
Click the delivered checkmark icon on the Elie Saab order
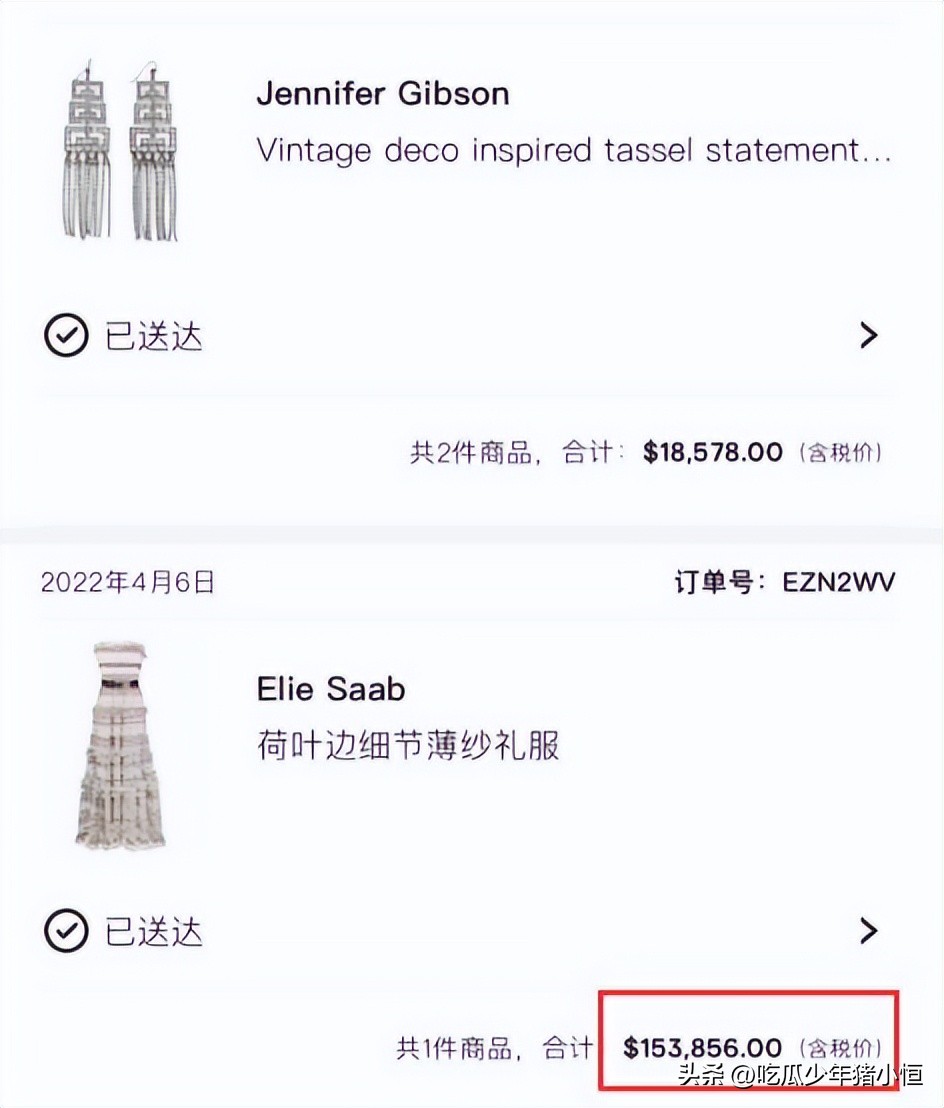coord(64,931)
